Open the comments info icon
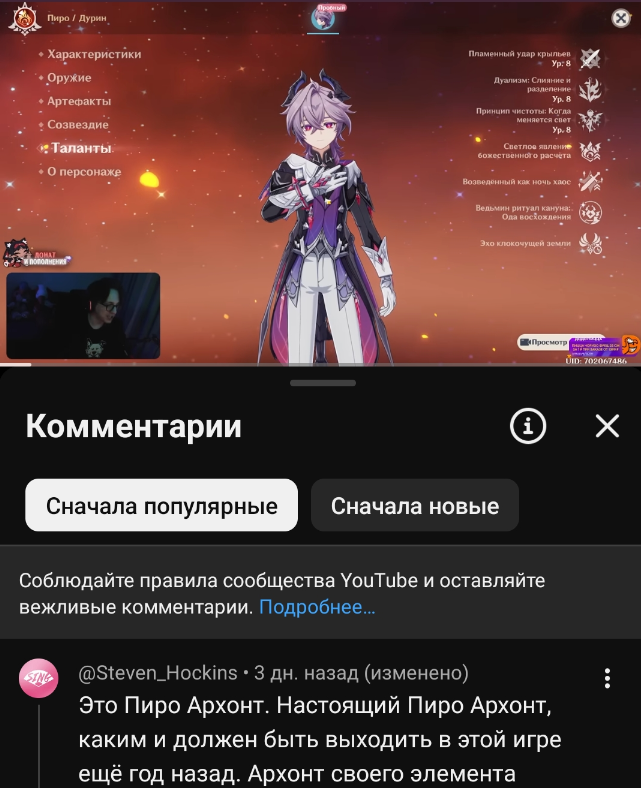 pos(528,427)
